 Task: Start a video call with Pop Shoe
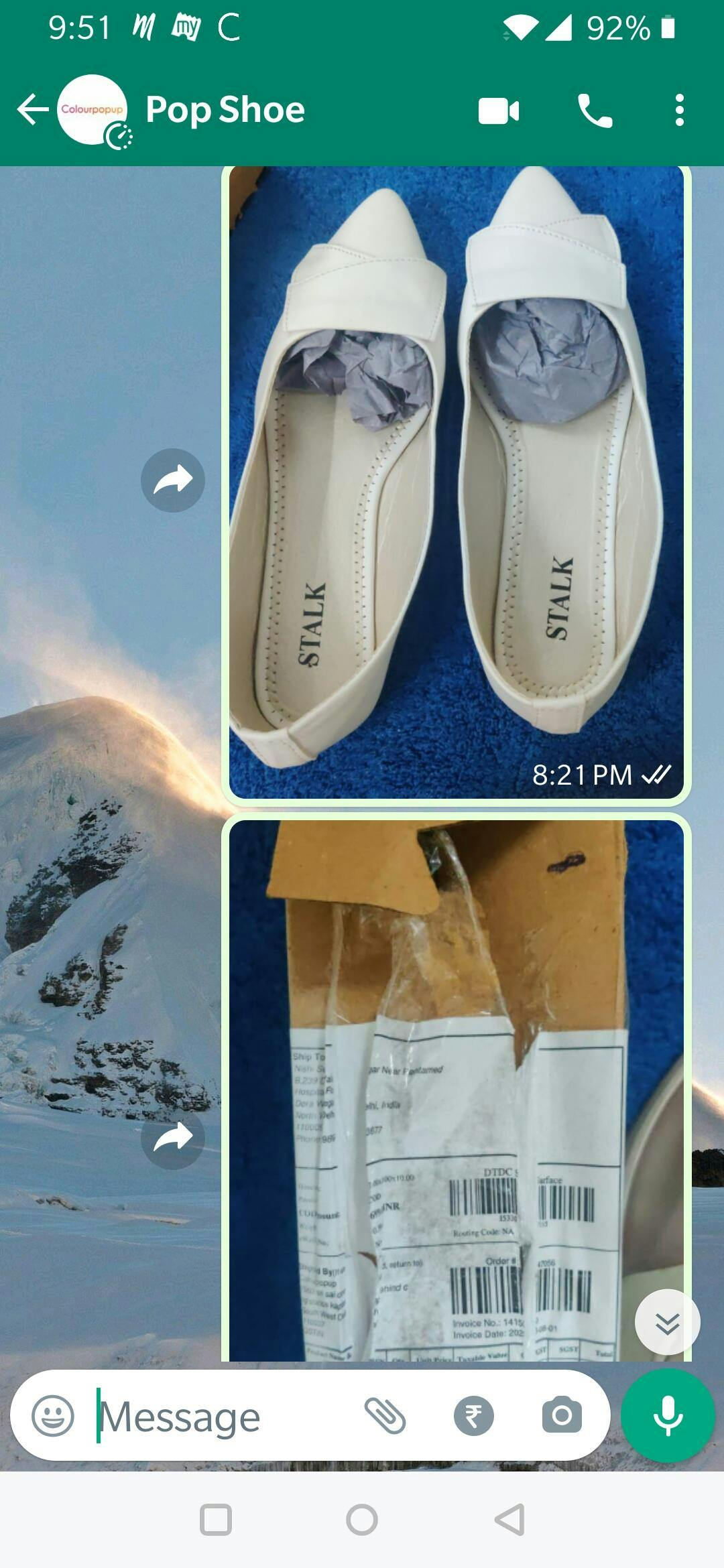coord(499,111)
